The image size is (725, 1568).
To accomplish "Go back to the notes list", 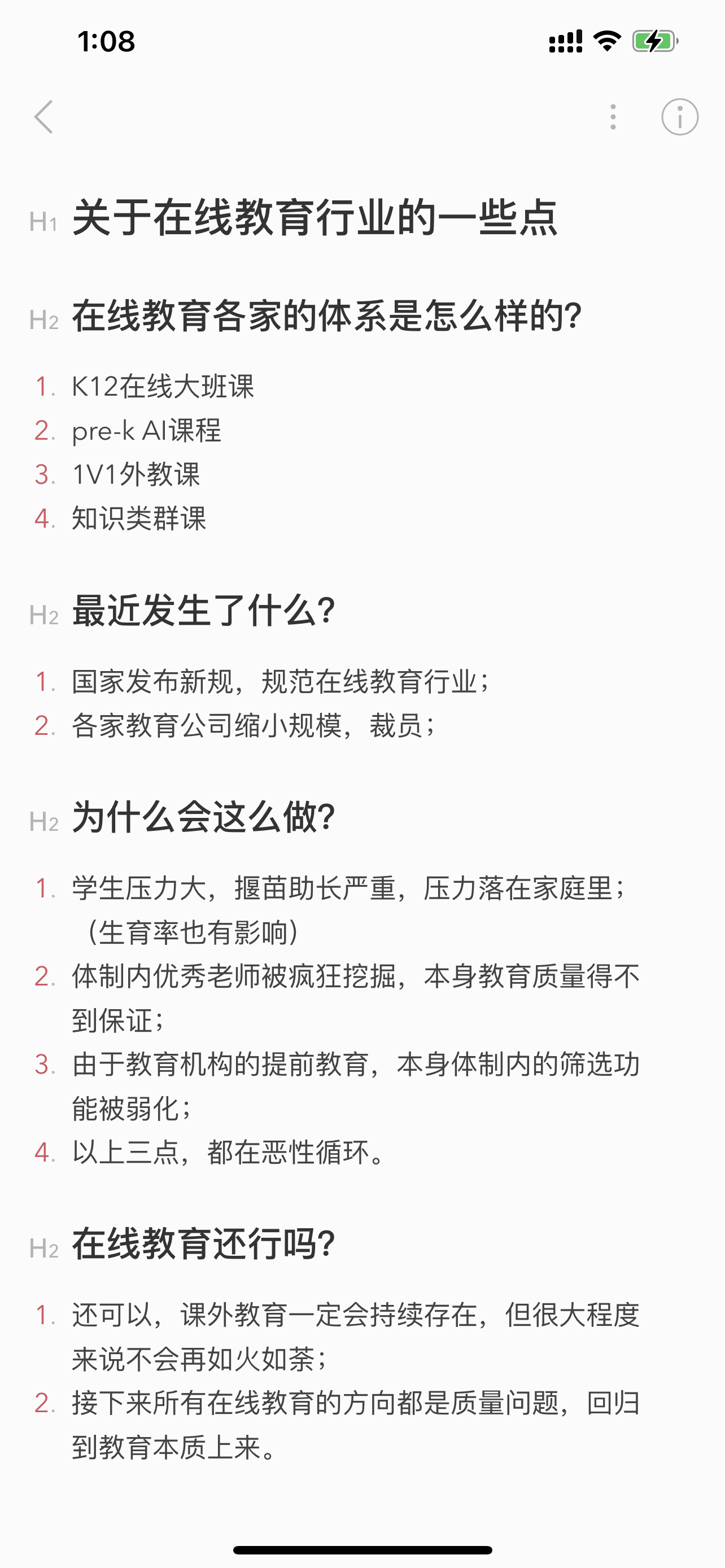I will tap(44, 117).
